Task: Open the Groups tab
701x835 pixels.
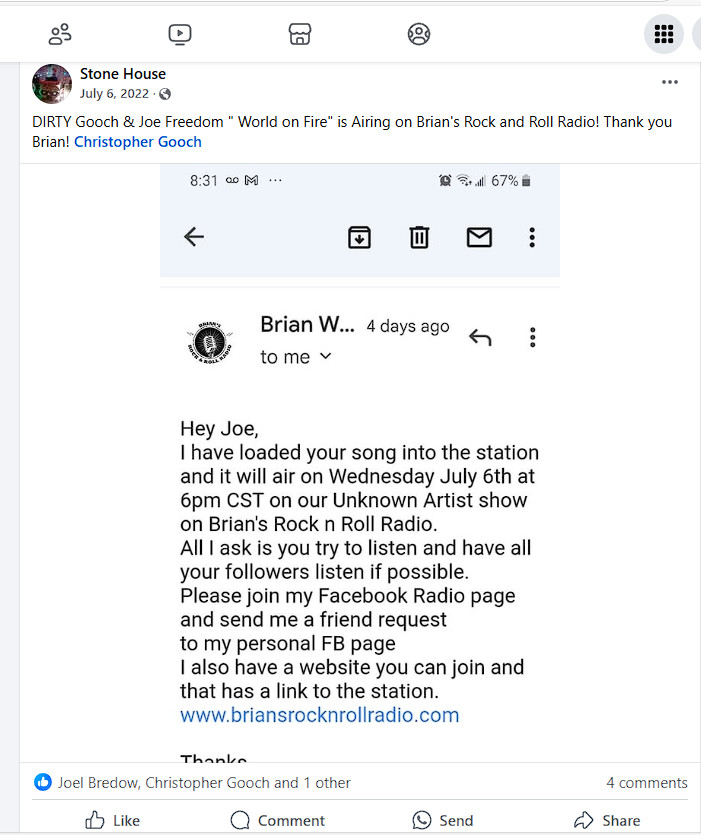Action: click(x=419, y=34)
